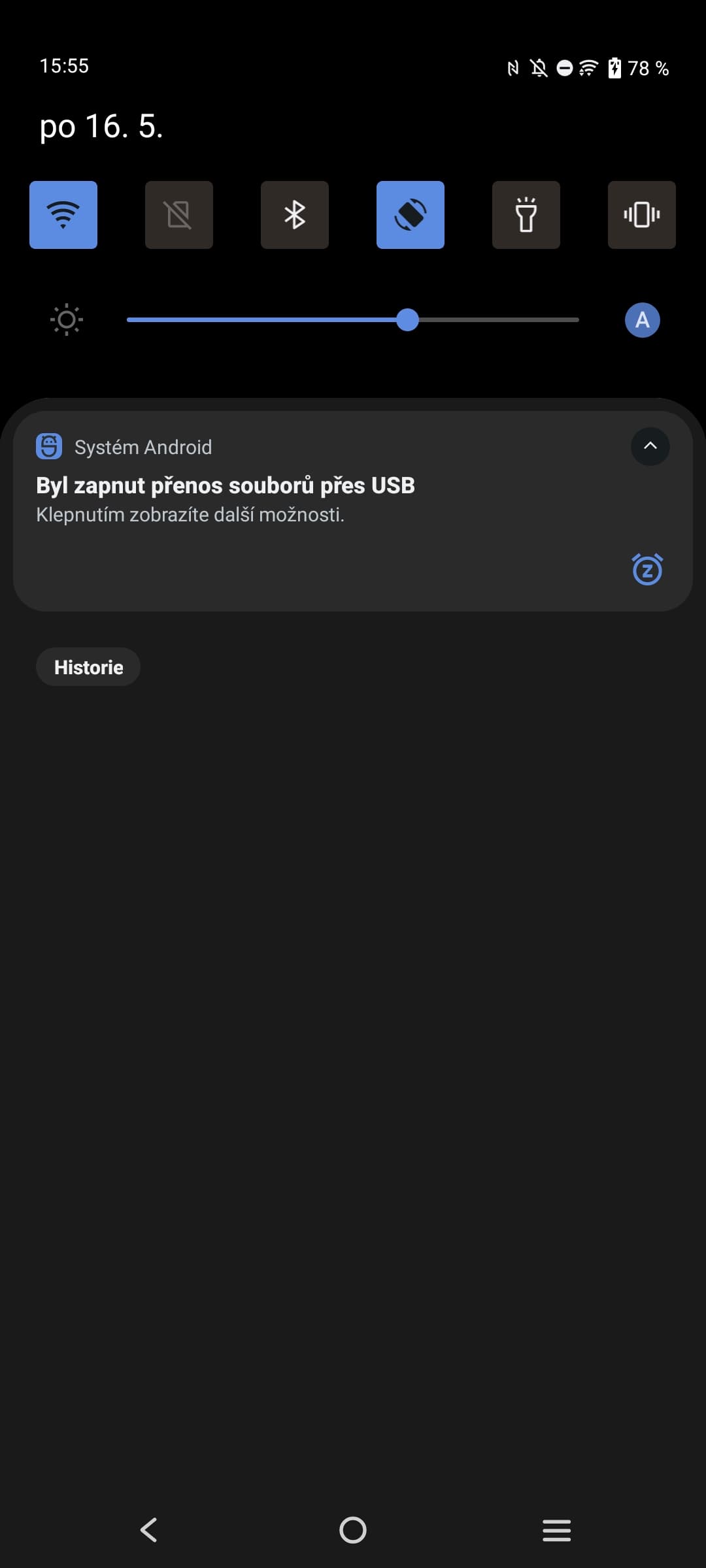Open recent apps from navigation bar
Screen dimensions: 706x1568
pyautogui.click(x=556, y=1529)
